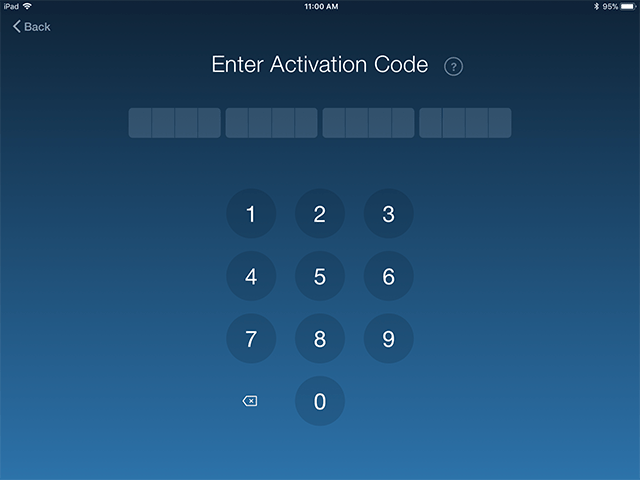Tap the third activation code block
640x480 pixels.
[368, 123]
